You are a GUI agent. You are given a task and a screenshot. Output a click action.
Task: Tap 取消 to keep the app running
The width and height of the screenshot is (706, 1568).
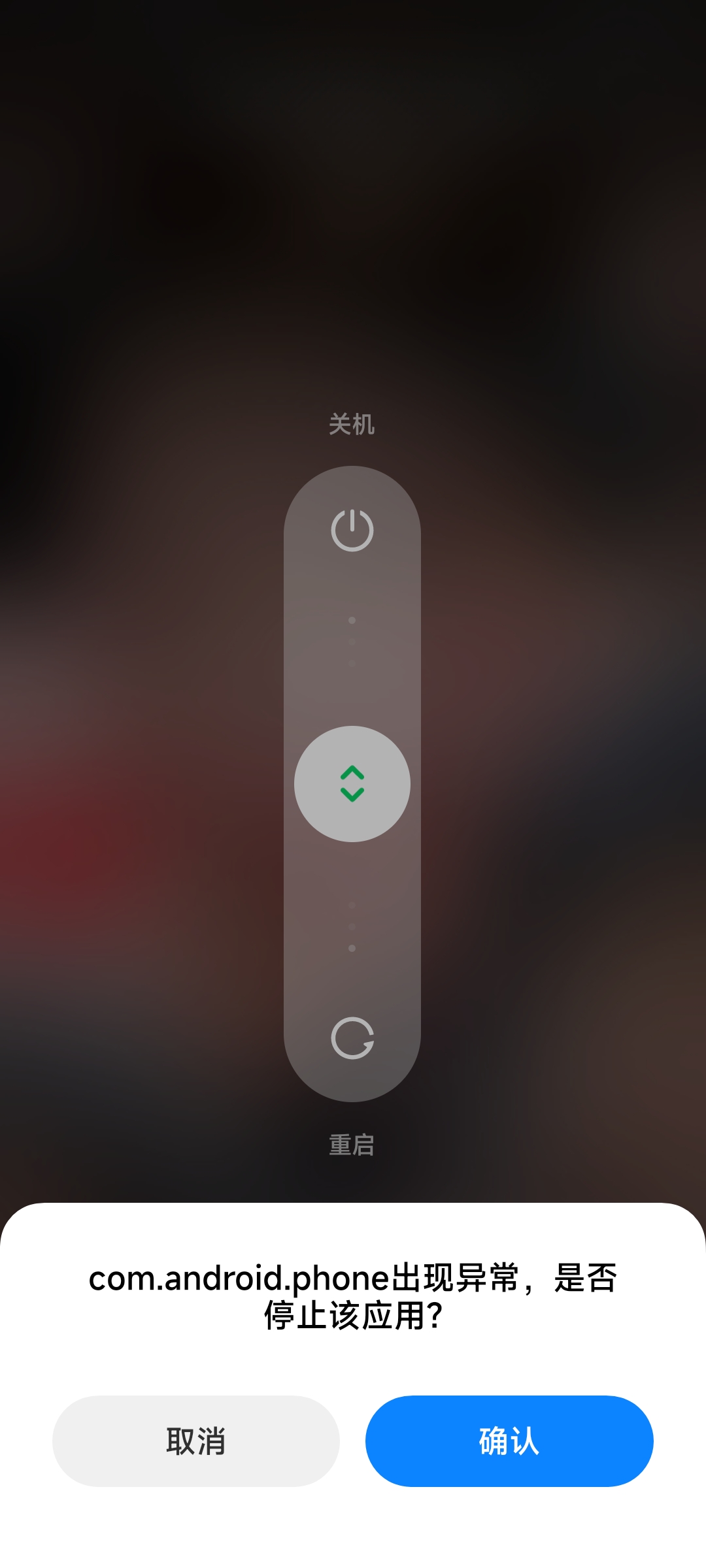click(195, 1441)
